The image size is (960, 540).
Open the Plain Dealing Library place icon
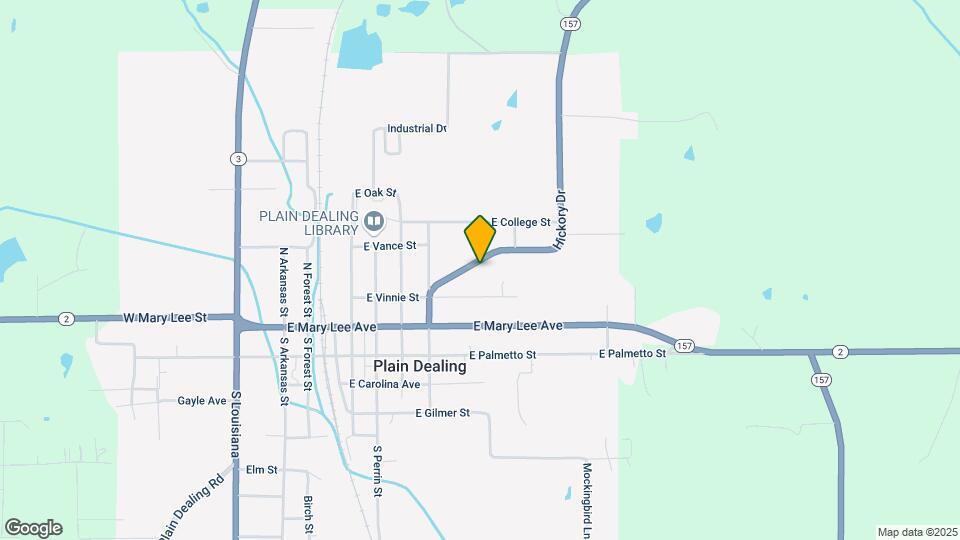(x=374, y=220)
